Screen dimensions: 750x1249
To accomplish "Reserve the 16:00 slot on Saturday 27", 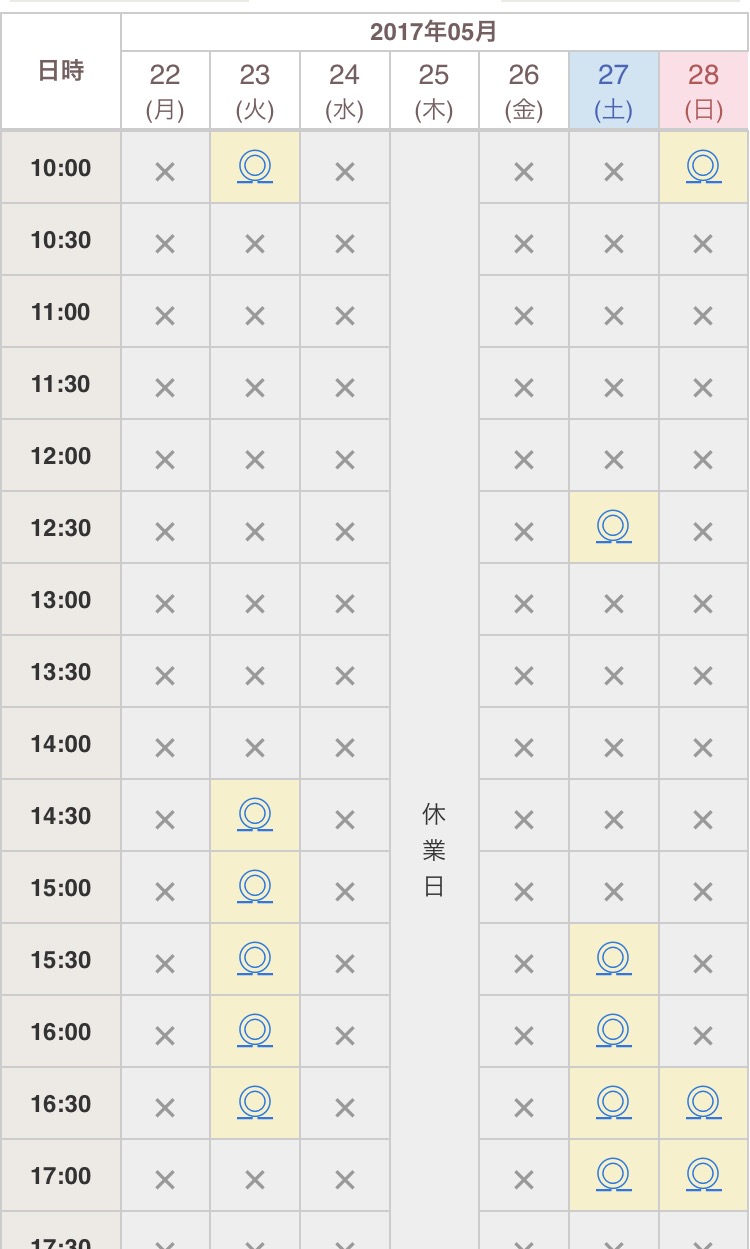I will [x=613, y=1032].
